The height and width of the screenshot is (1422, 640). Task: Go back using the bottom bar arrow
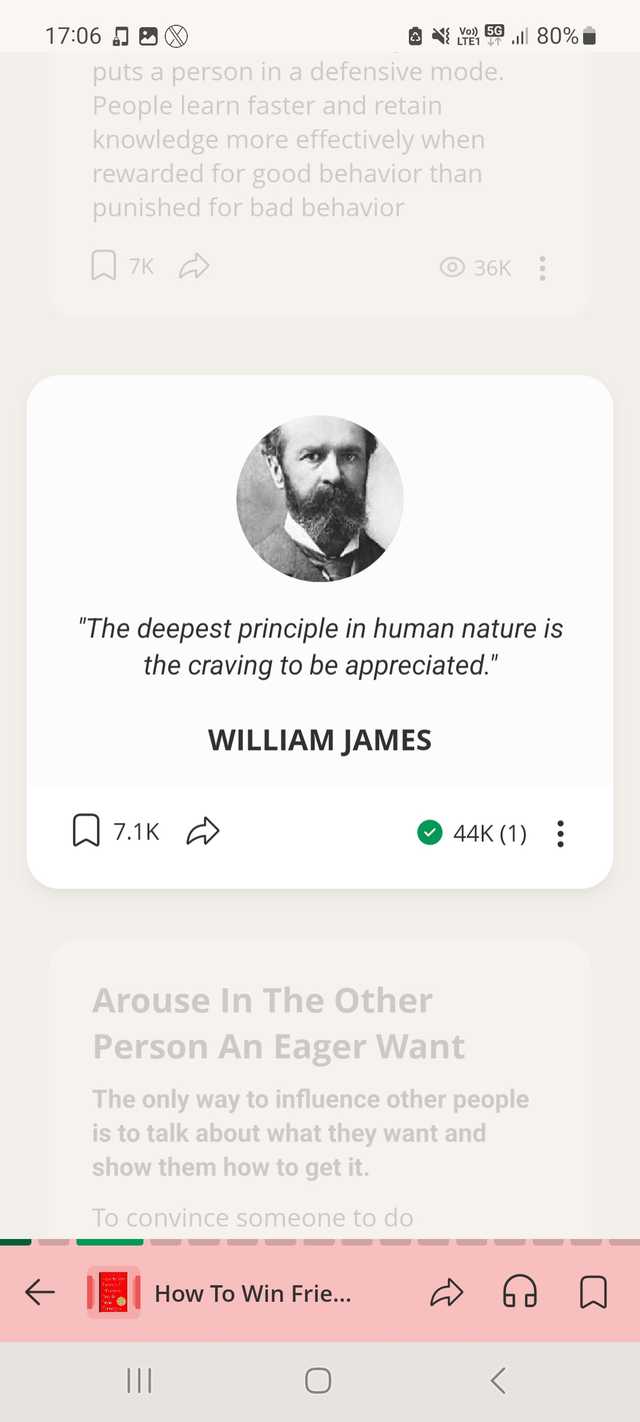[40, 1293]
